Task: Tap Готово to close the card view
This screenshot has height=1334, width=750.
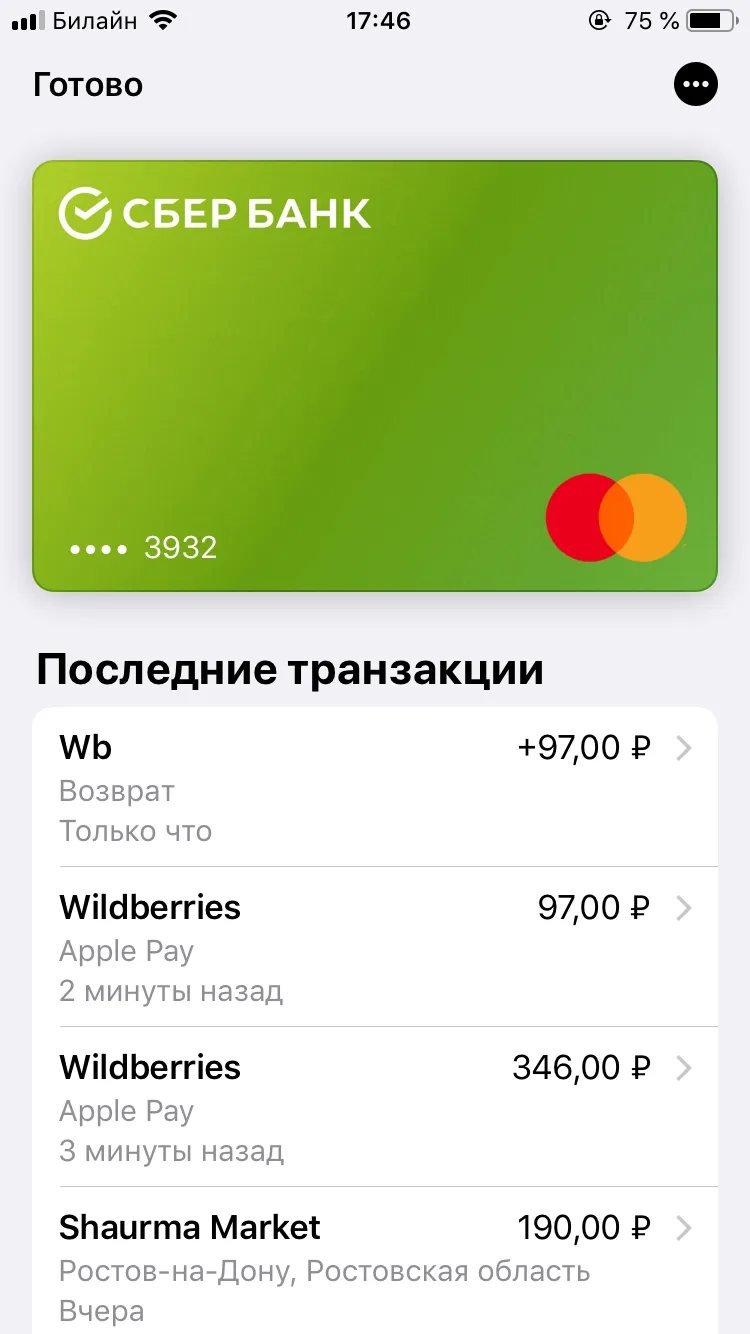Action: [x=88, y=85]
